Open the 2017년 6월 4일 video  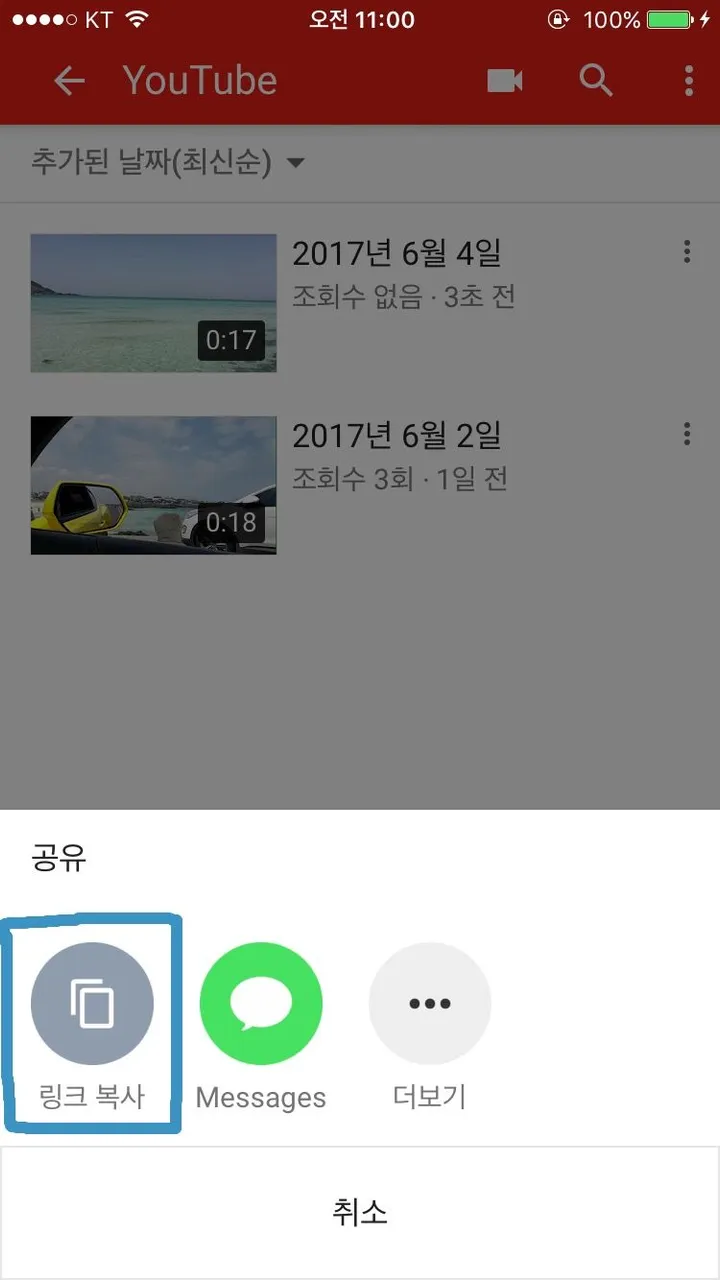(154, 303)
